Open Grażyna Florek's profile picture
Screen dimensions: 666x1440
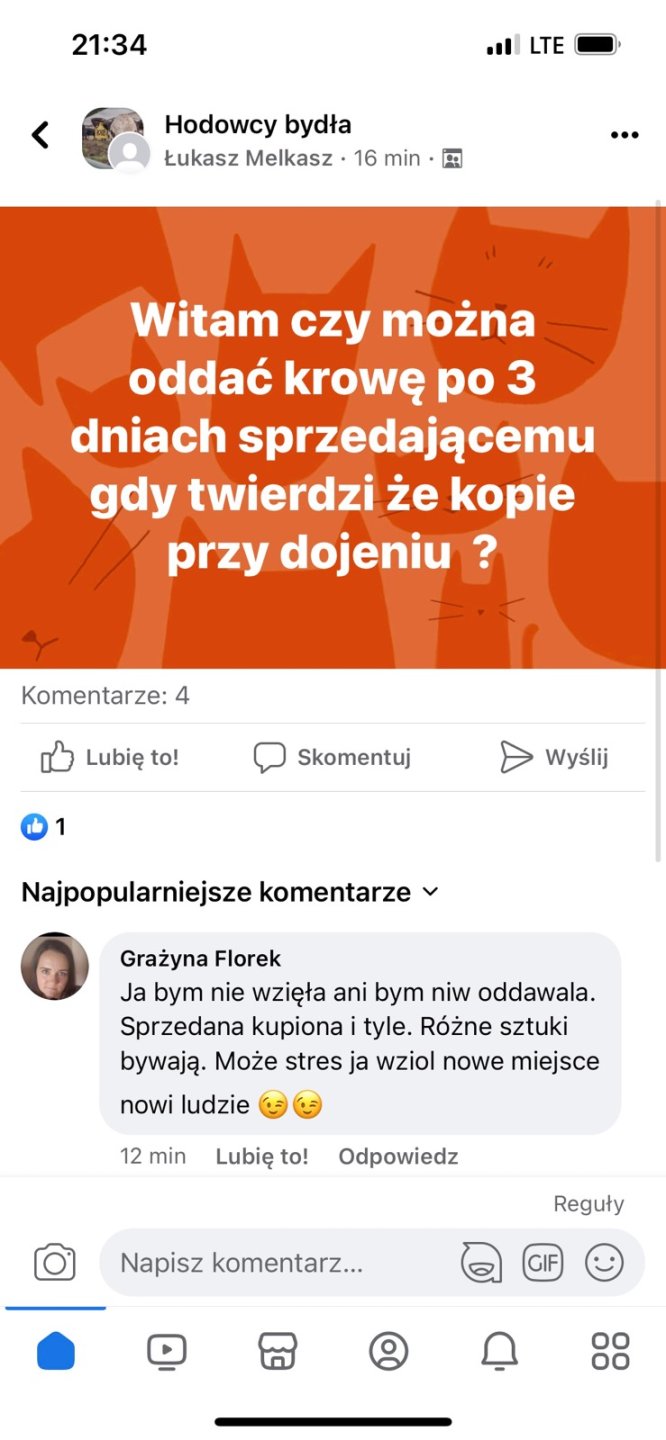(x=55, y=966)
